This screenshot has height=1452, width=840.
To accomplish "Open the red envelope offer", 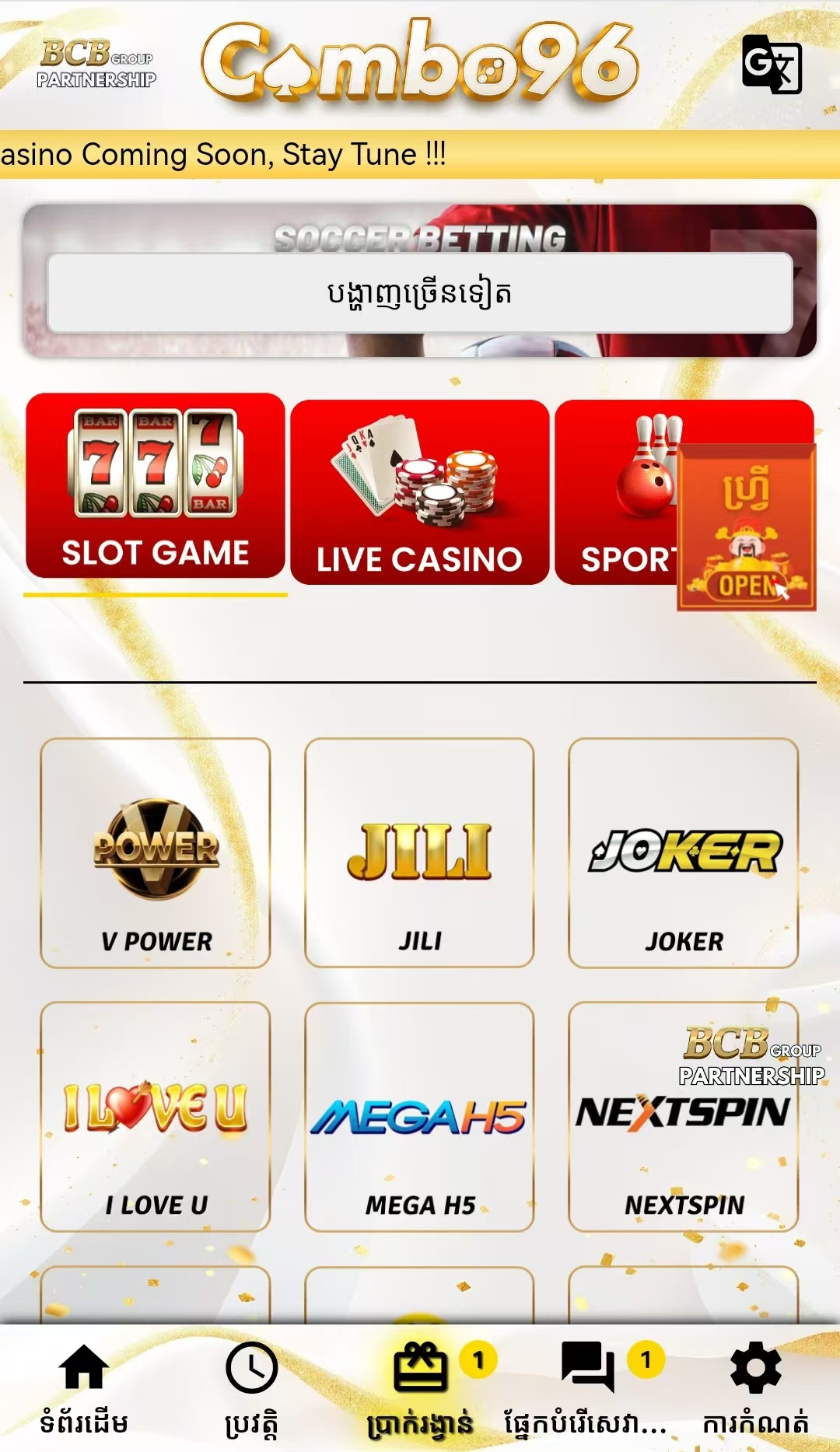I will [x=747, y=529].
